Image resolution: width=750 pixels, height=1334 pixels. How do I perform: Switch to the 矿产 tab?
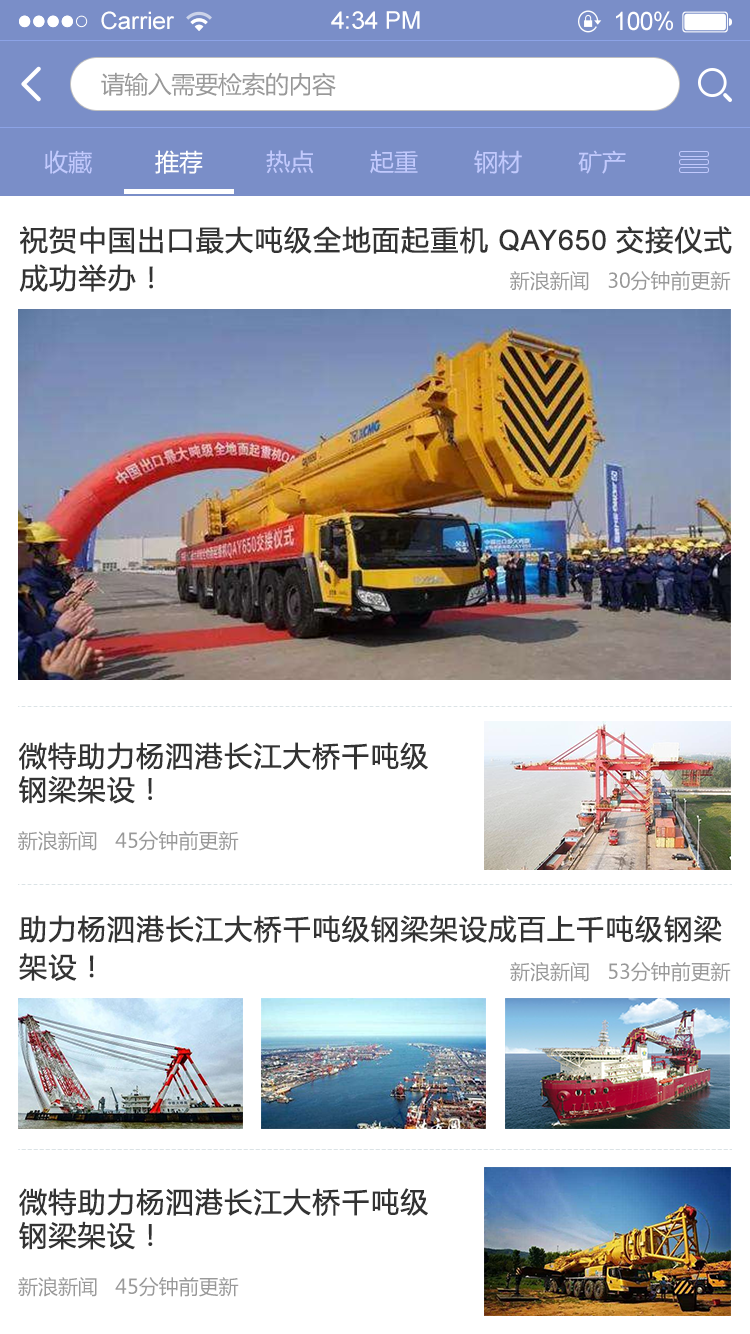coord(602,162)
